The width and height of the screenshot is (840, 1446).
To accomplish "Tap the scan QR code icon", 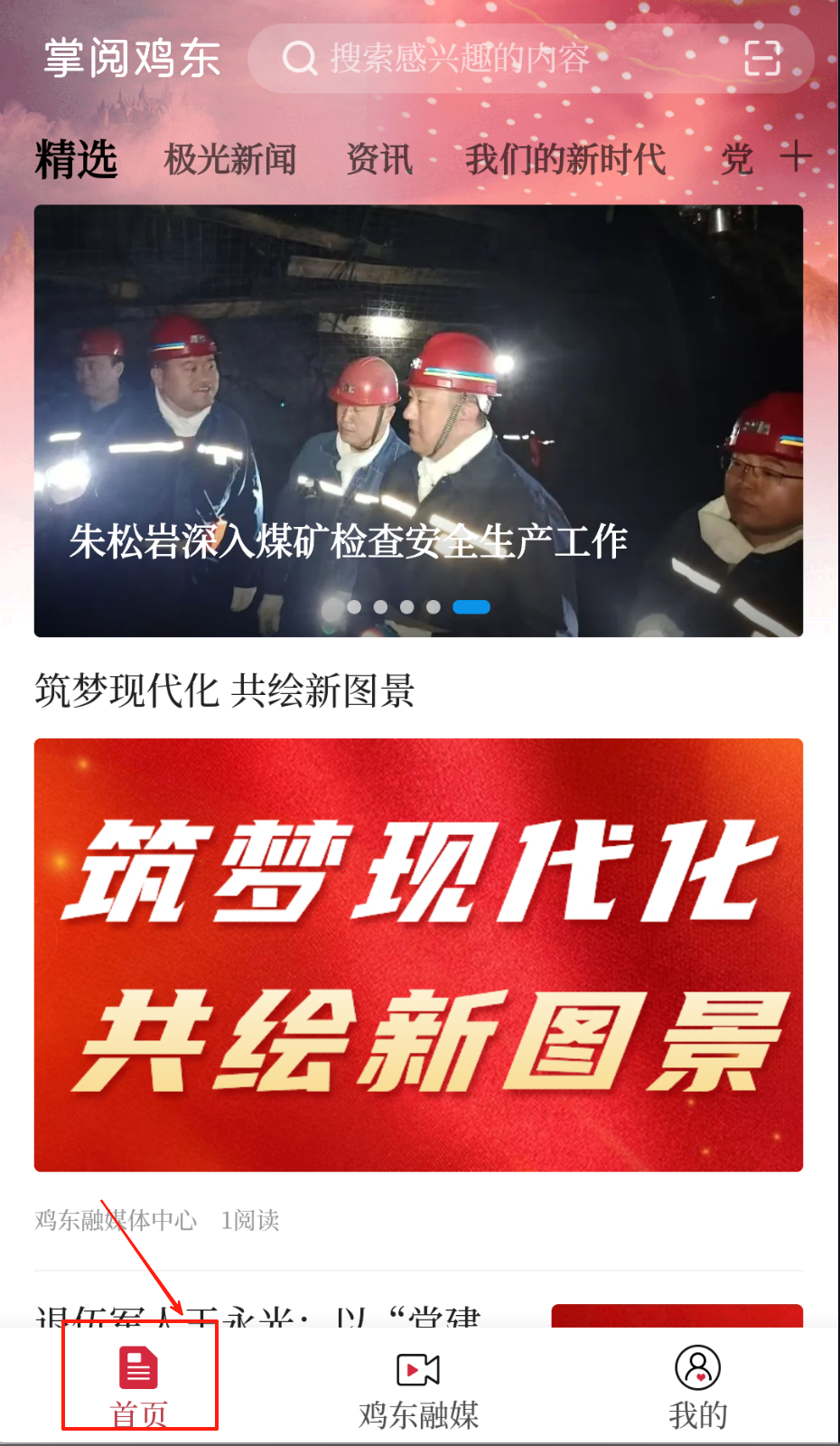I will (x=761, y=59).
